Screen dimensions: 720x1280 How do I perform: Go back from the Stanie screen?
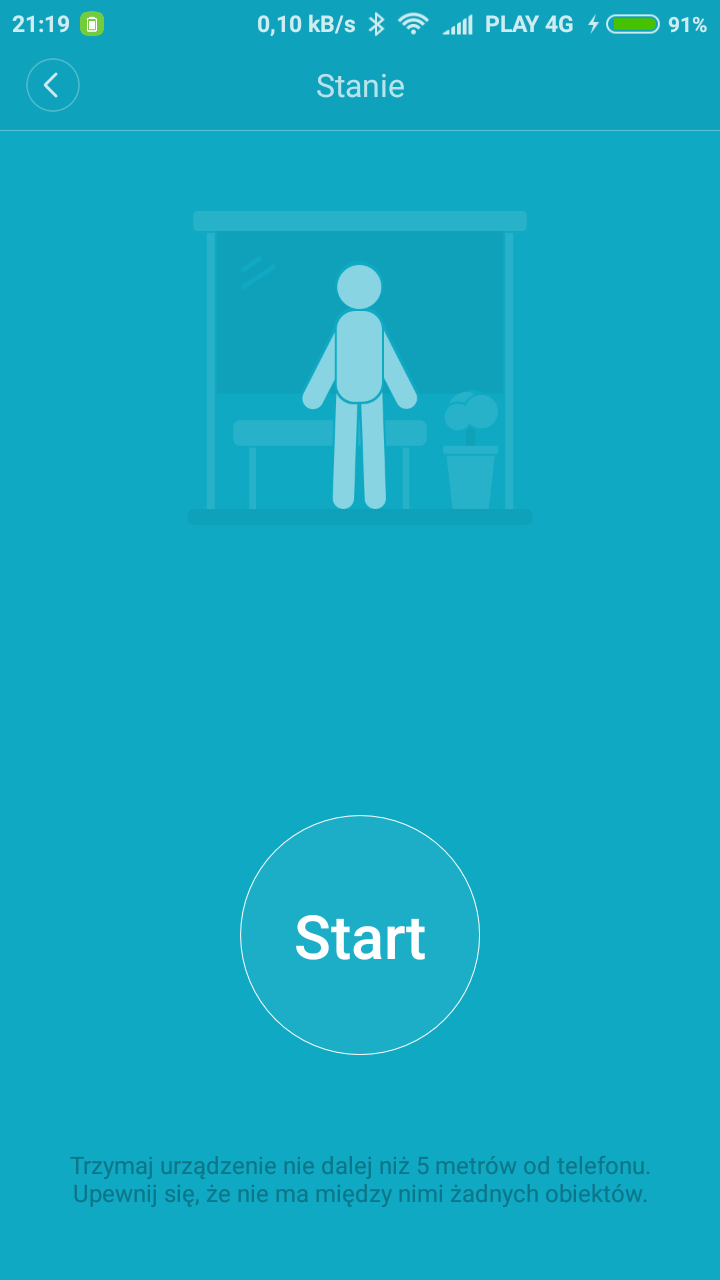52,85
